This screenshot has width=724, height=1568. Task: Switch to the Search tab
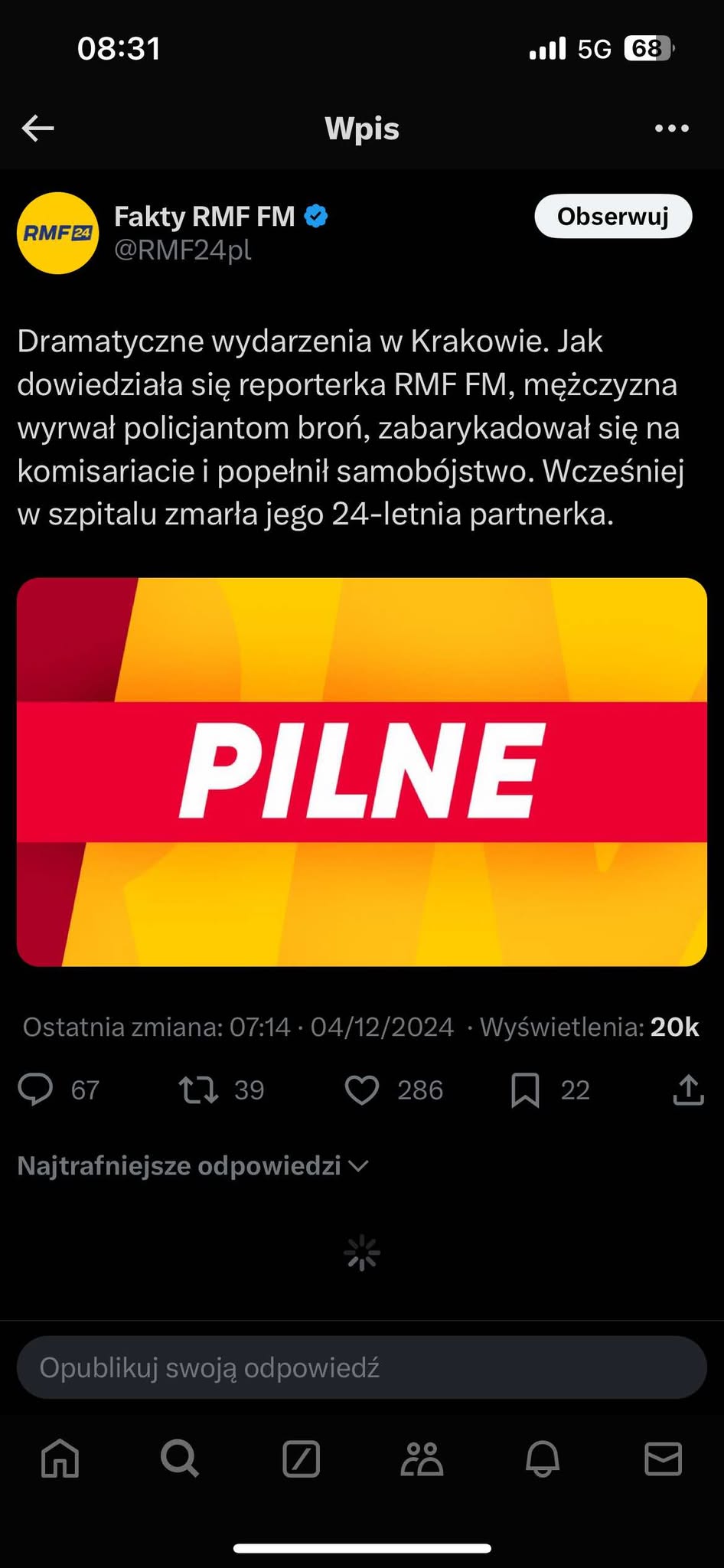point(180,1459)
